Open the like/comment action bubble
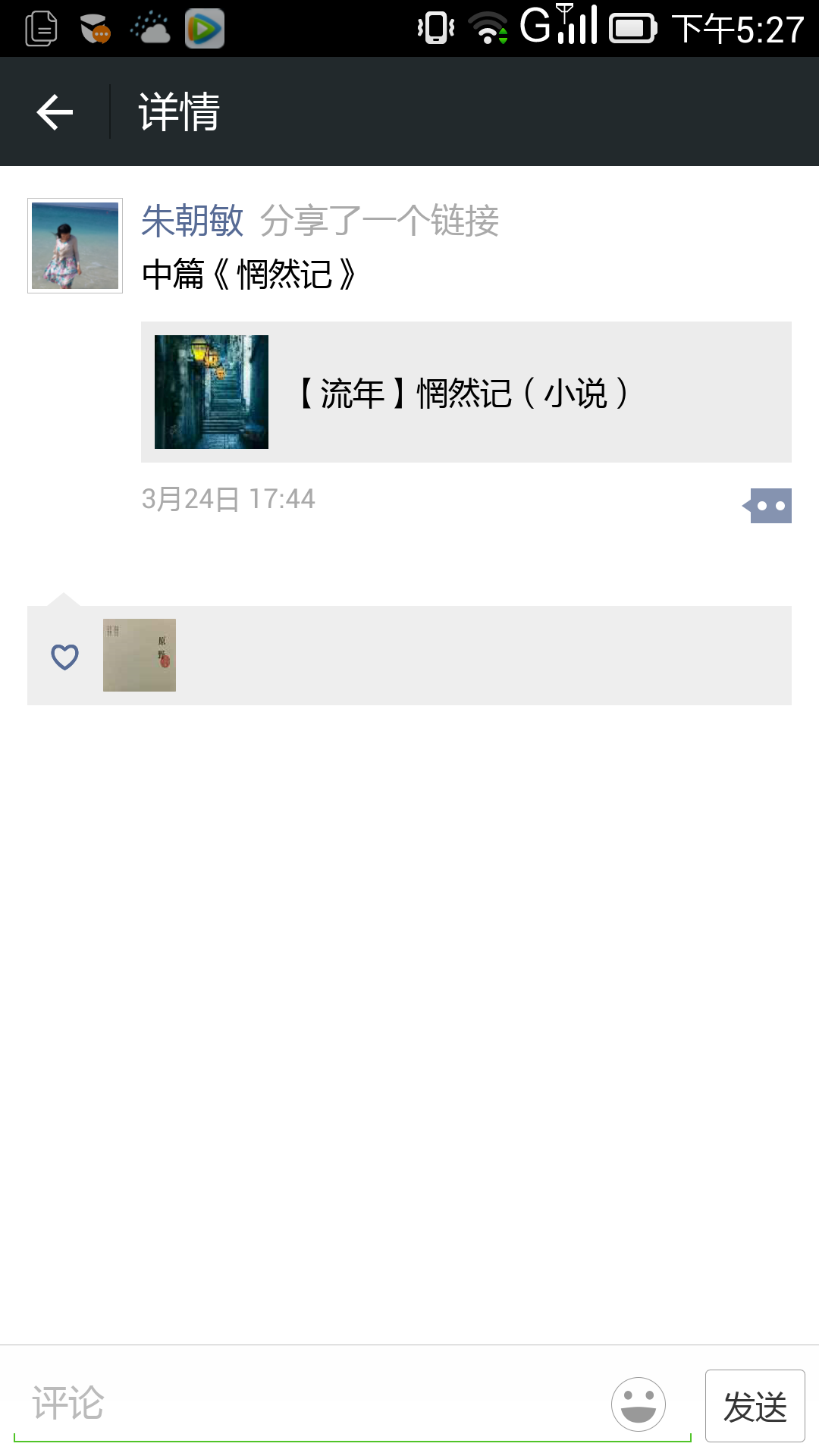 point(769,506)
